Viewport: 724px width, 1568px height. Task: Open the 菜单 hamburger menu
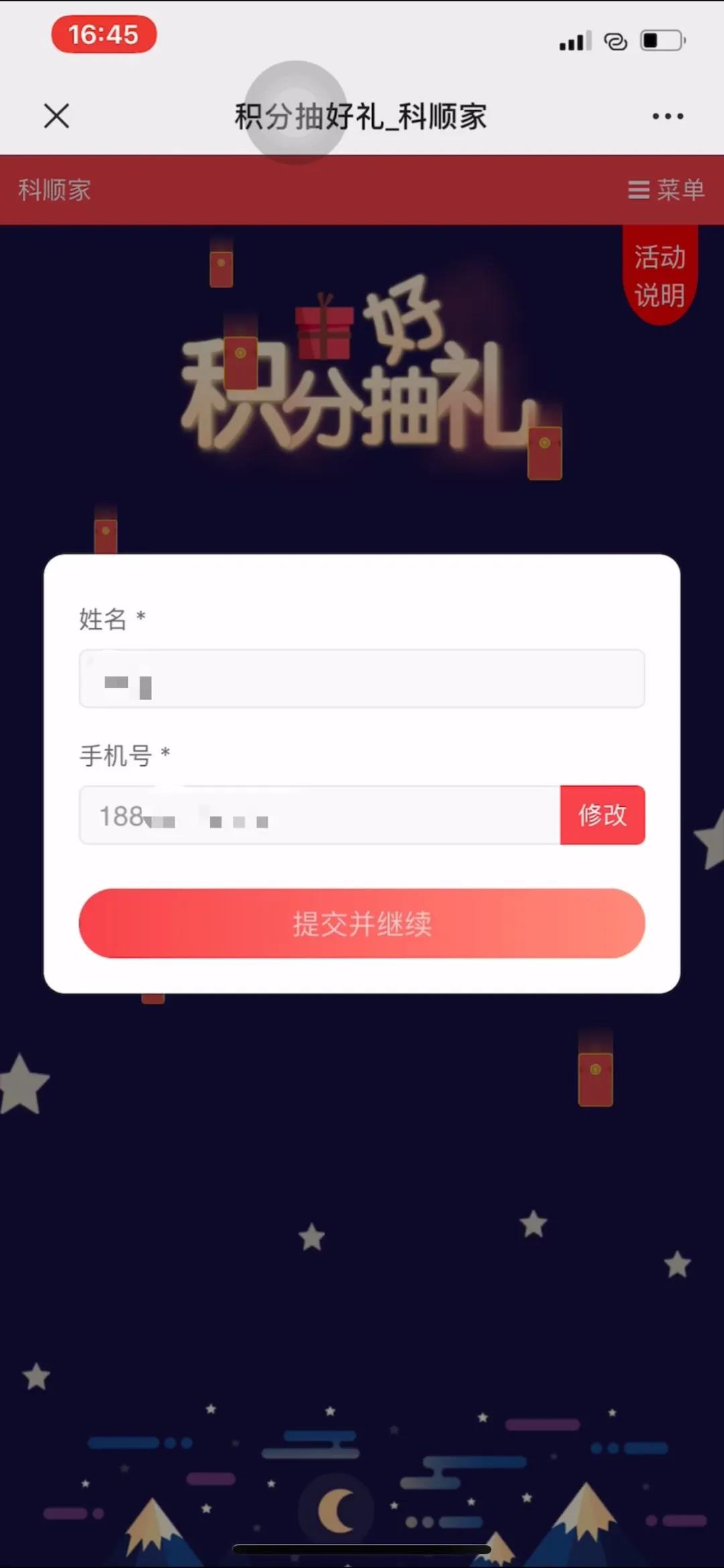pos(666,190)
